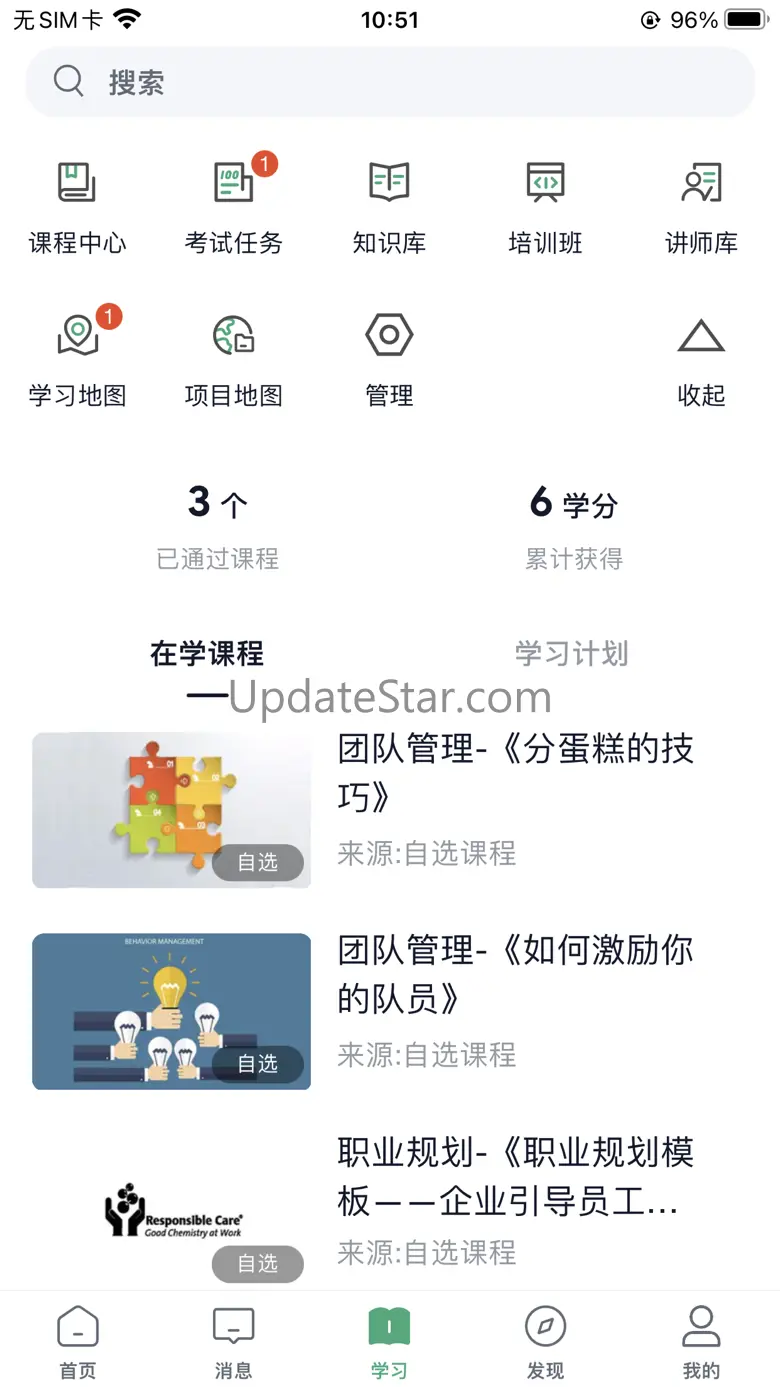The height and width of the screenshot is (1387, 780).
Task: Go to the 我的 profile tab
Action: [701, 1341]
